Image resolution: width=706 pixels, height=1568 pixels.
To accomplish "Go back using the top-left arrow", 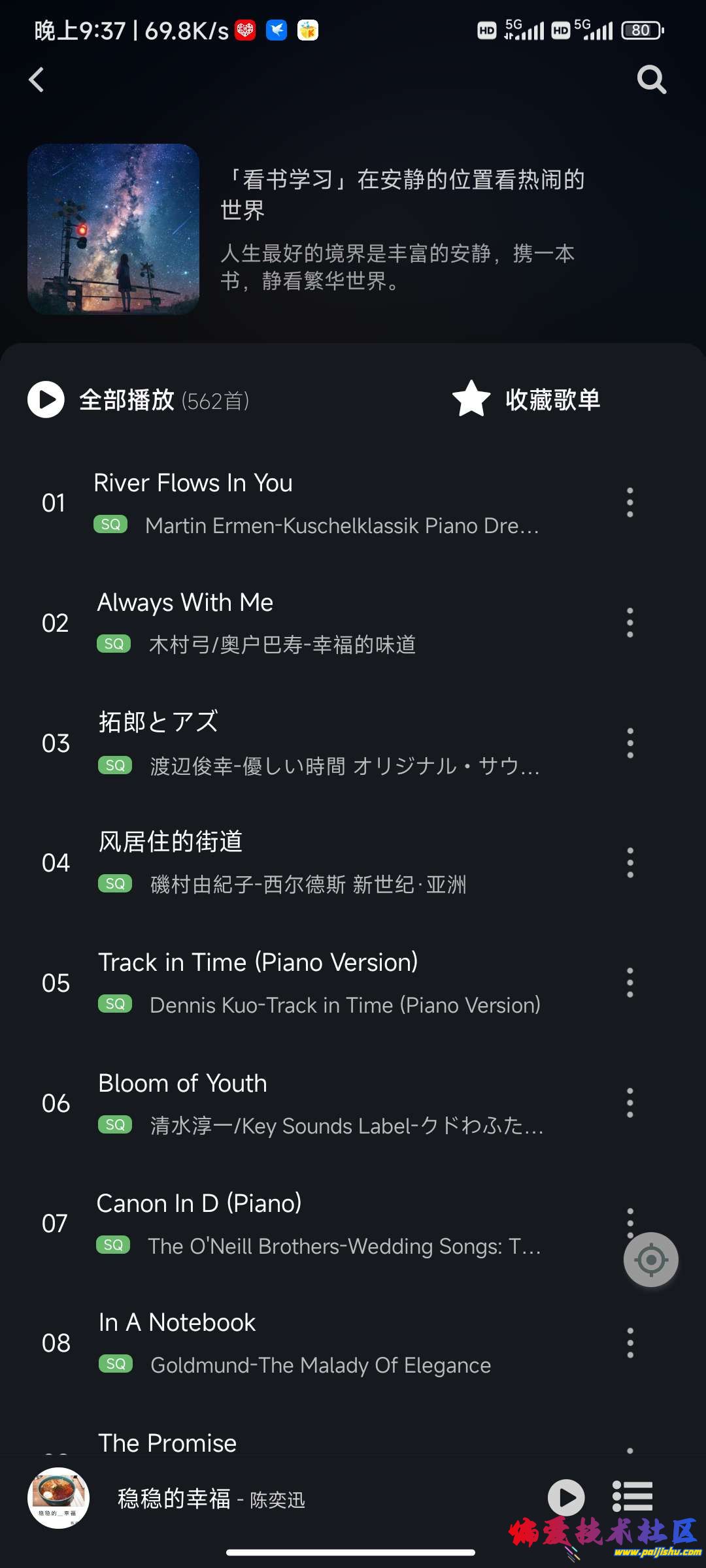I will 37,80.
